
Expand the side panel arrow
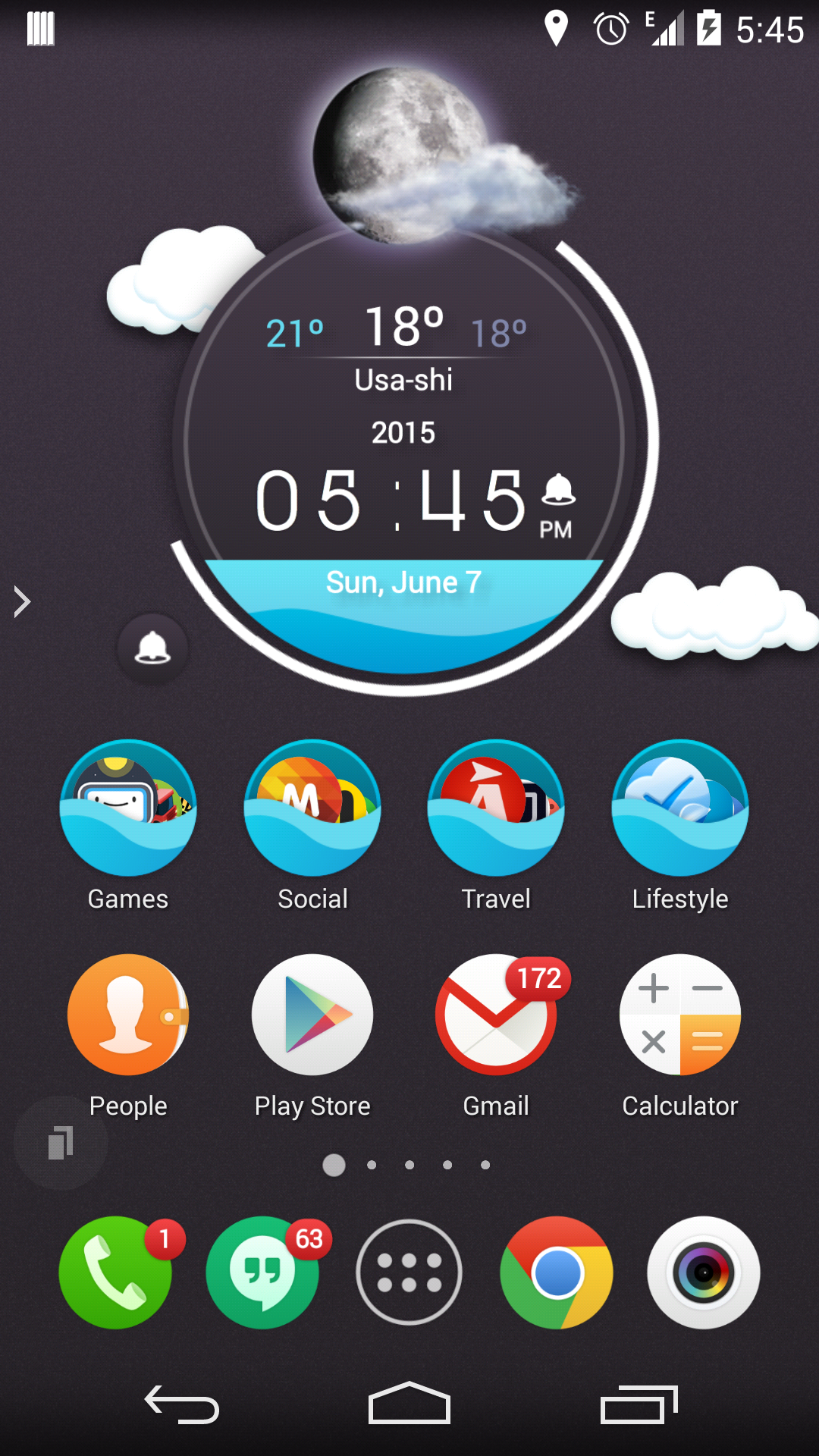coord(21,602)
